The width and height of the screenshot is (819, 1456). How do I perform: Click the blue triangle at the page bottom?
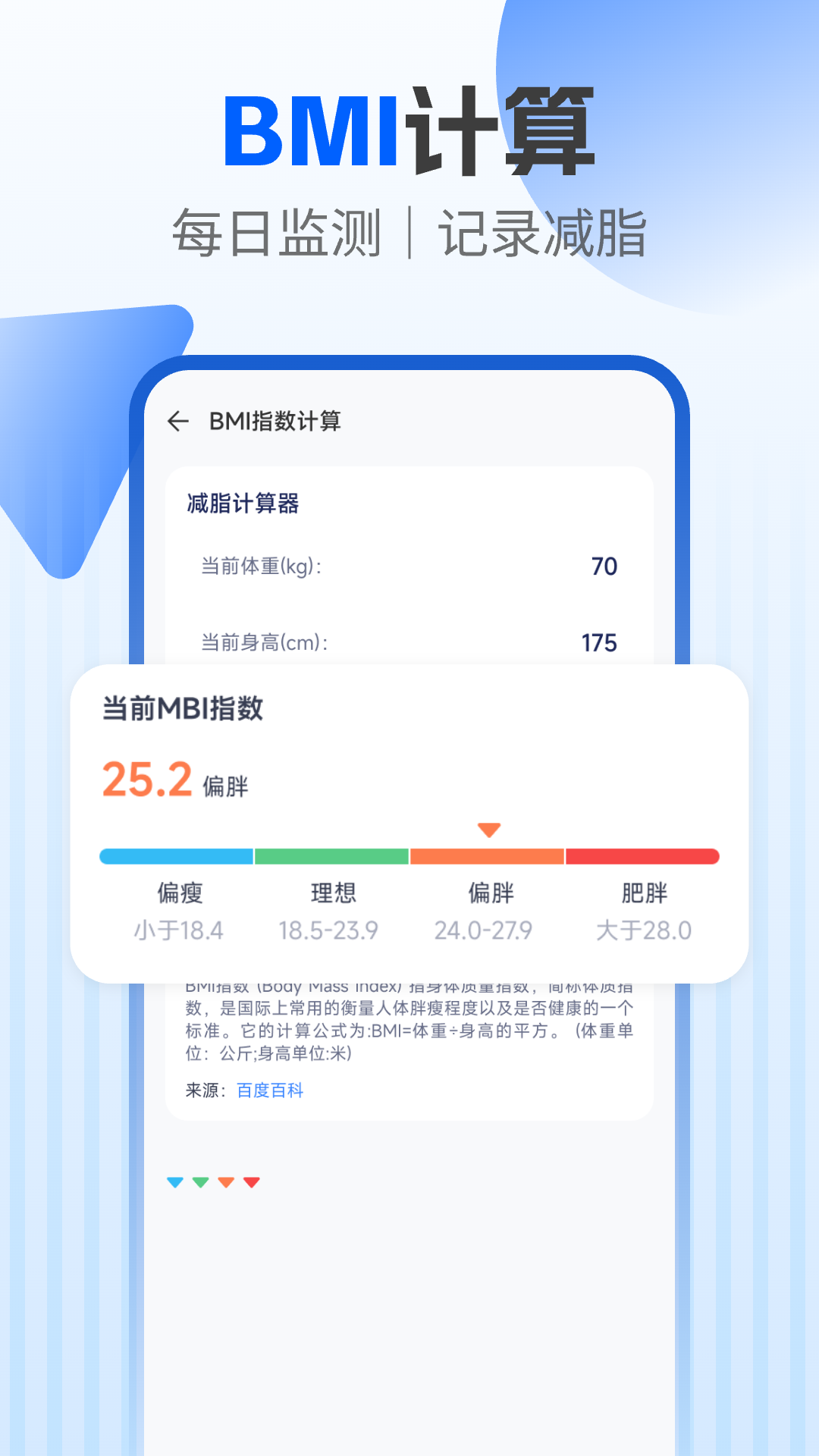pos(176,1181)
